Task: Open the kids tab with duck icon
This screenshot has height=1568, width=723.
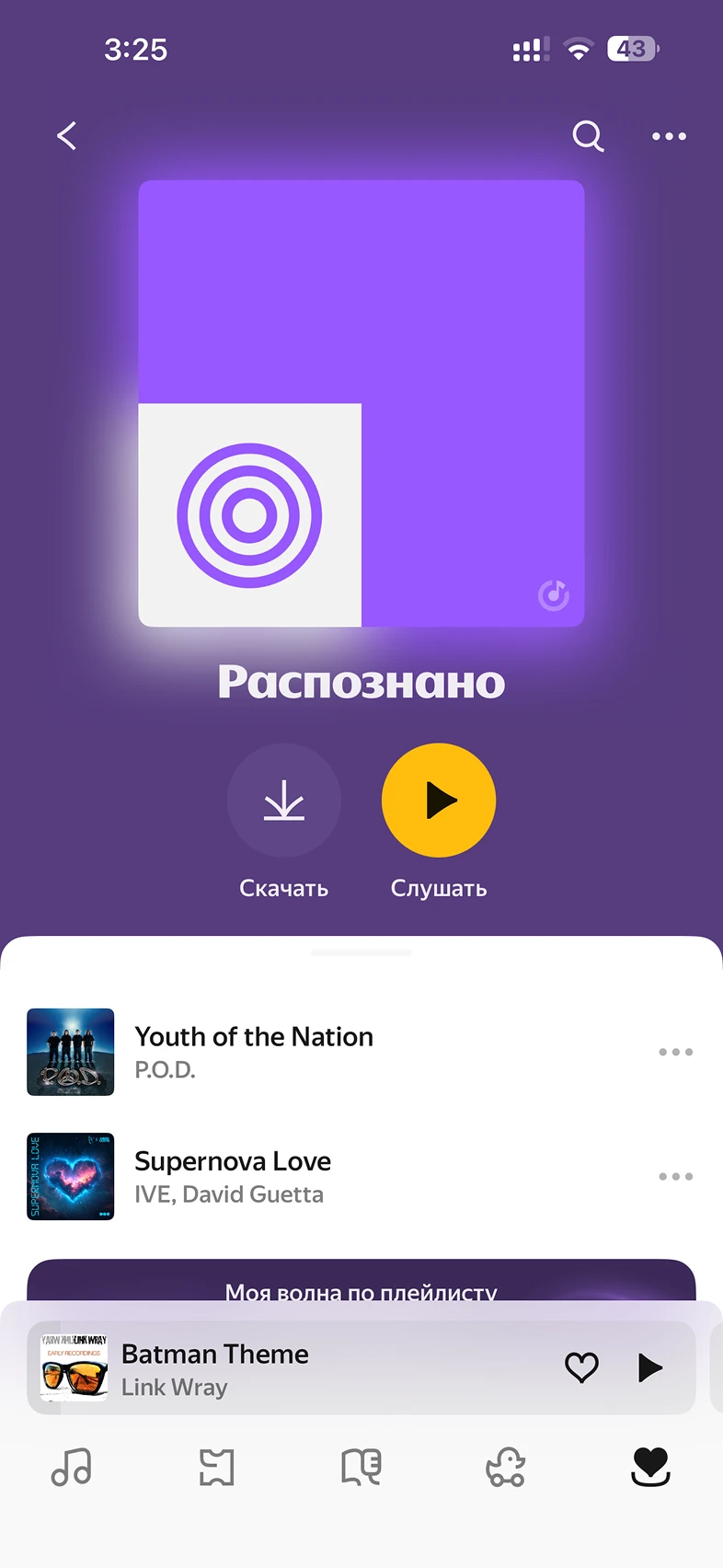Action: pos(506,1467)
